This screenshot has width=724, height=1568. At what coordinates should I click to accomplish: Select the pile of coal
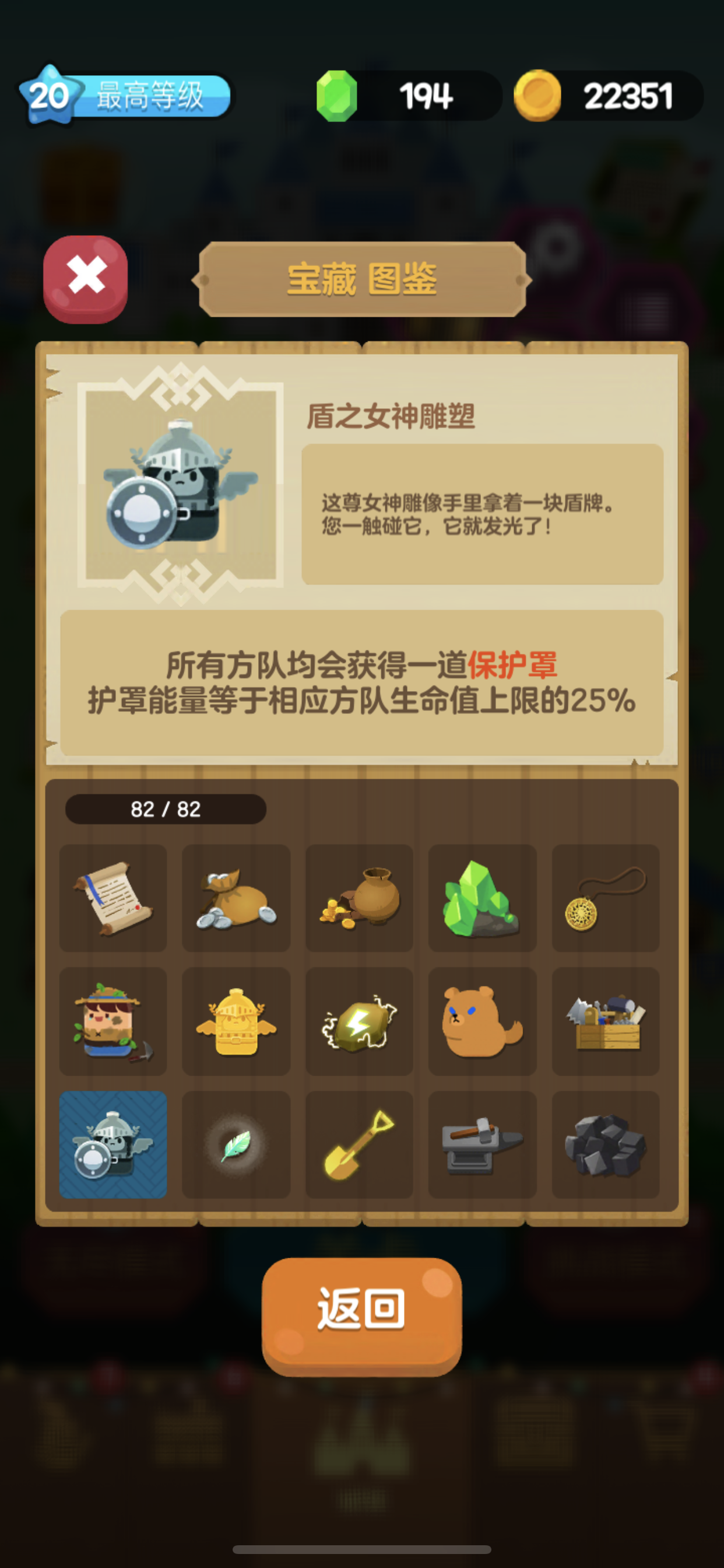(x=604, y=1144)
